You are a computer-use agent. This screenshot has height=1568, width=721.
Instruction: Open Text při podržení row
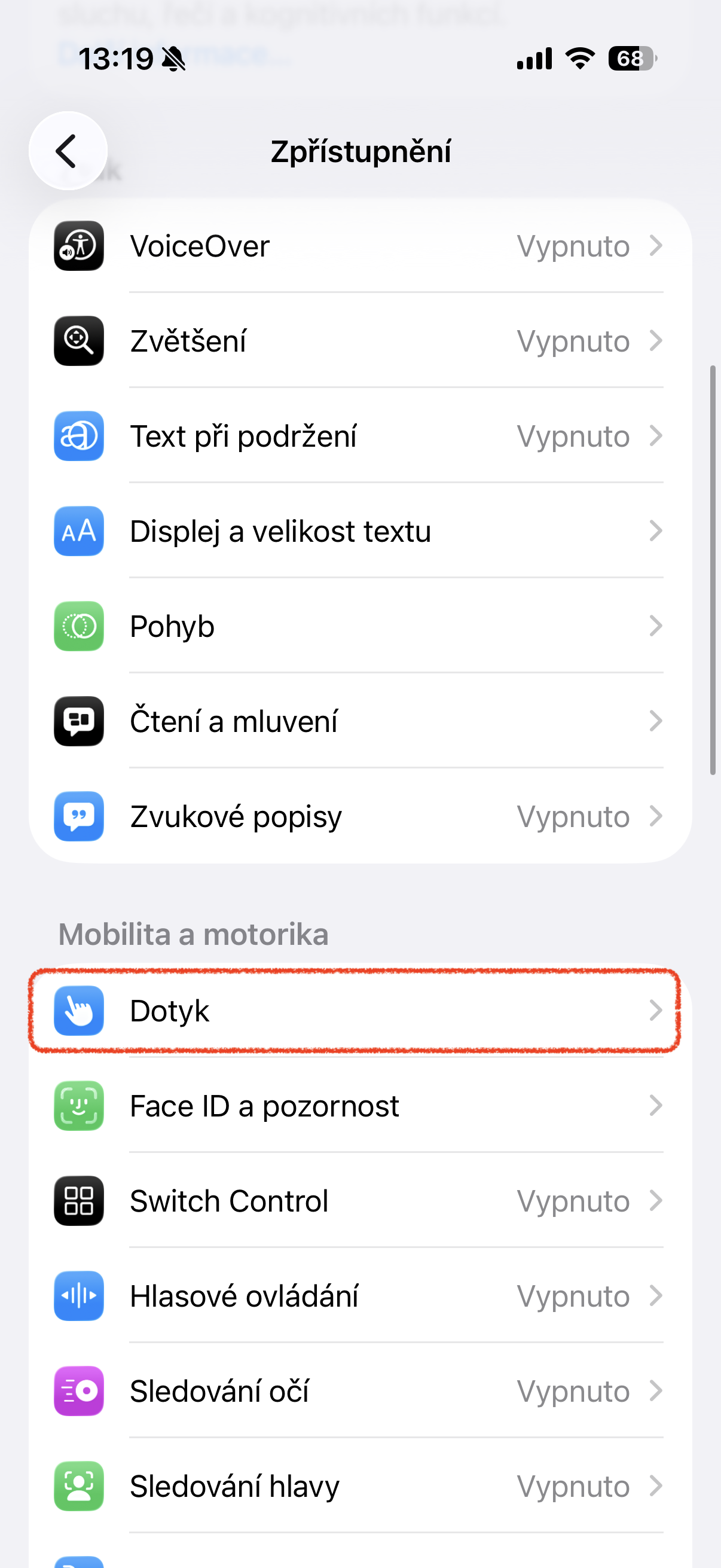359,437
